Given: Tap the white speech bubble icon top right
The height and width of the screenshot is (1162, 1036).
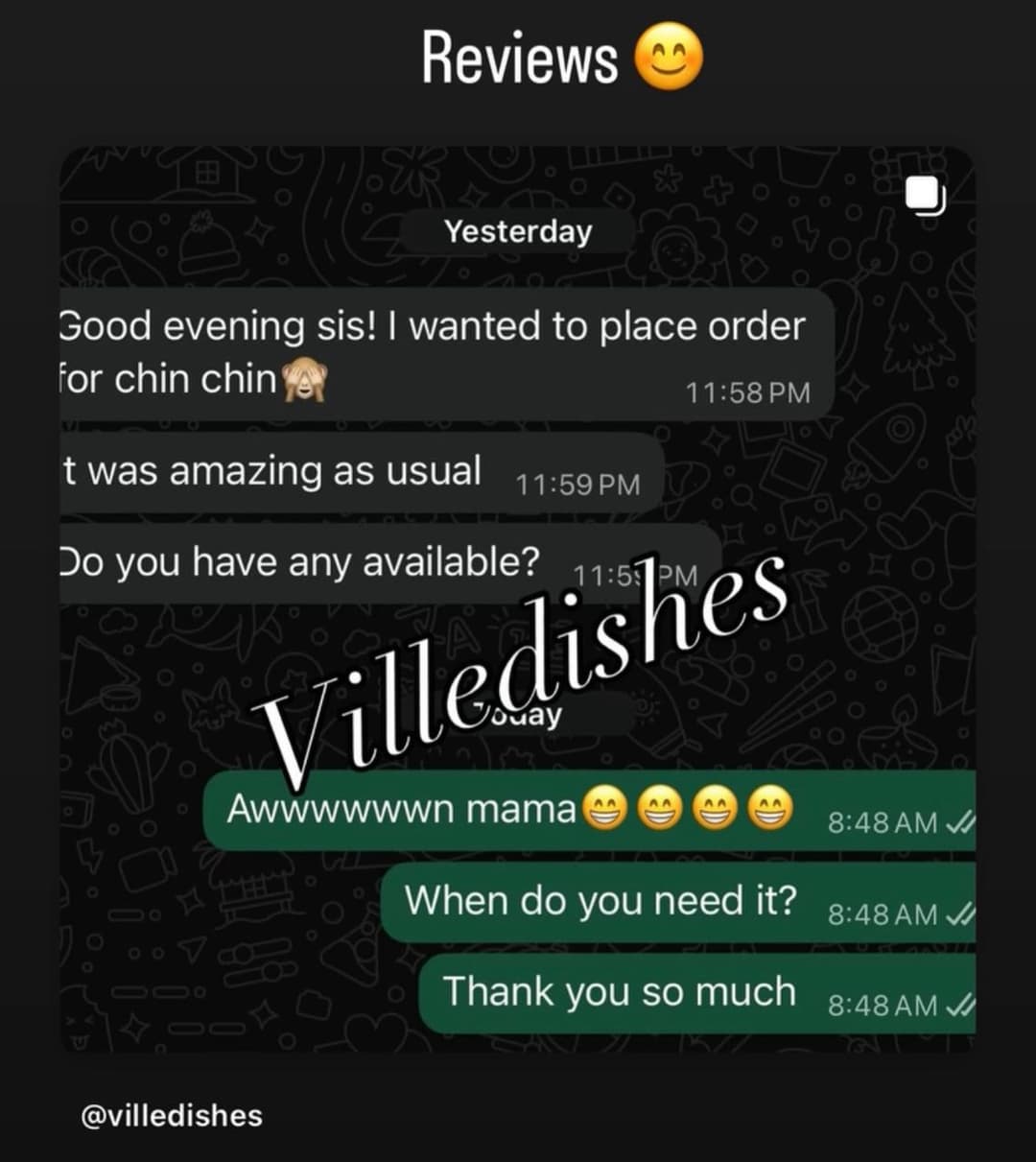Looking at the screenshot, I should click(x=924, y=197).
